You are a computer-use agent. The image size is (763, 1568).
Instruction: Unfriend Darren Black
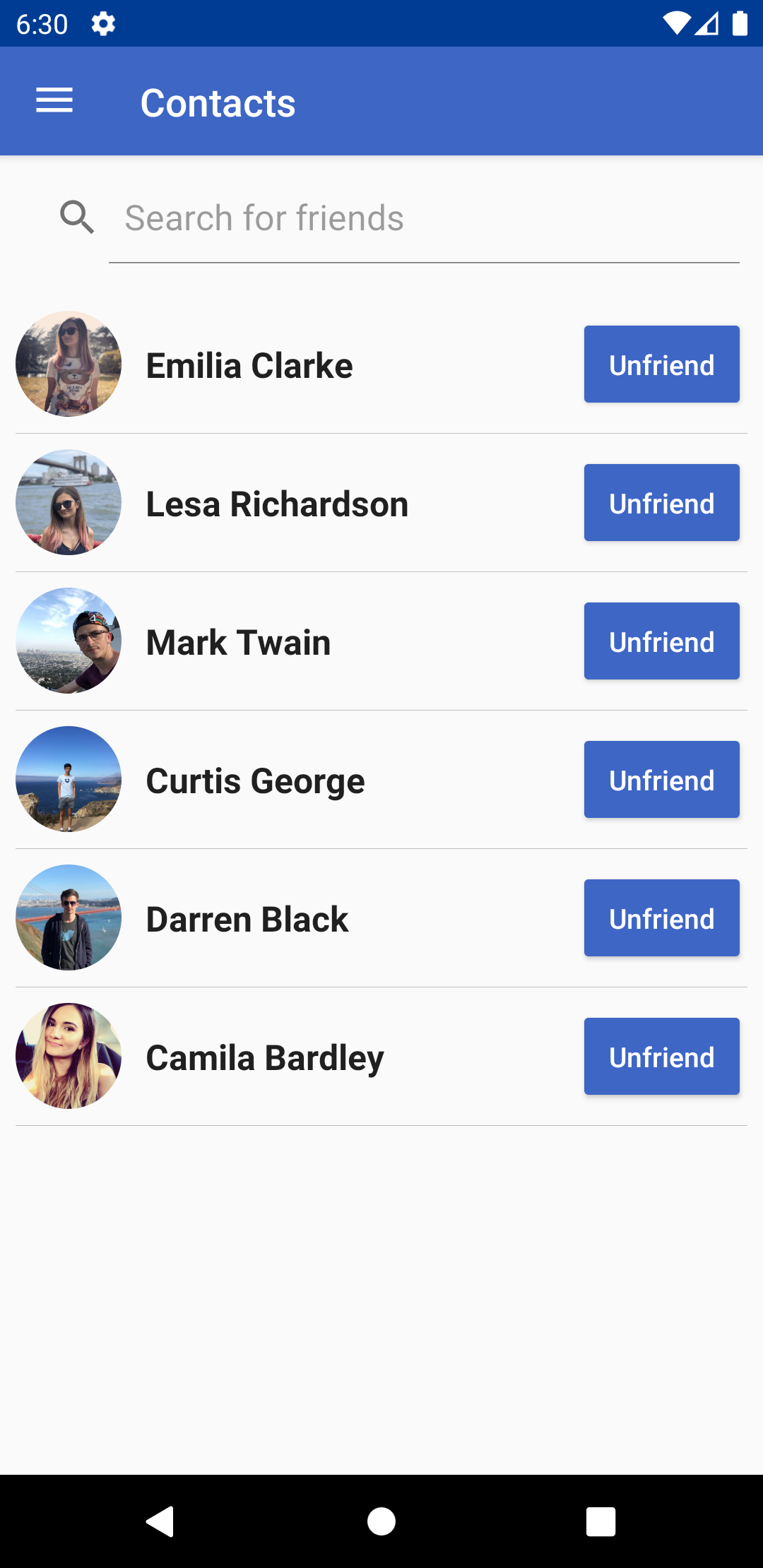pyautogui.click(x=661, y=918)
